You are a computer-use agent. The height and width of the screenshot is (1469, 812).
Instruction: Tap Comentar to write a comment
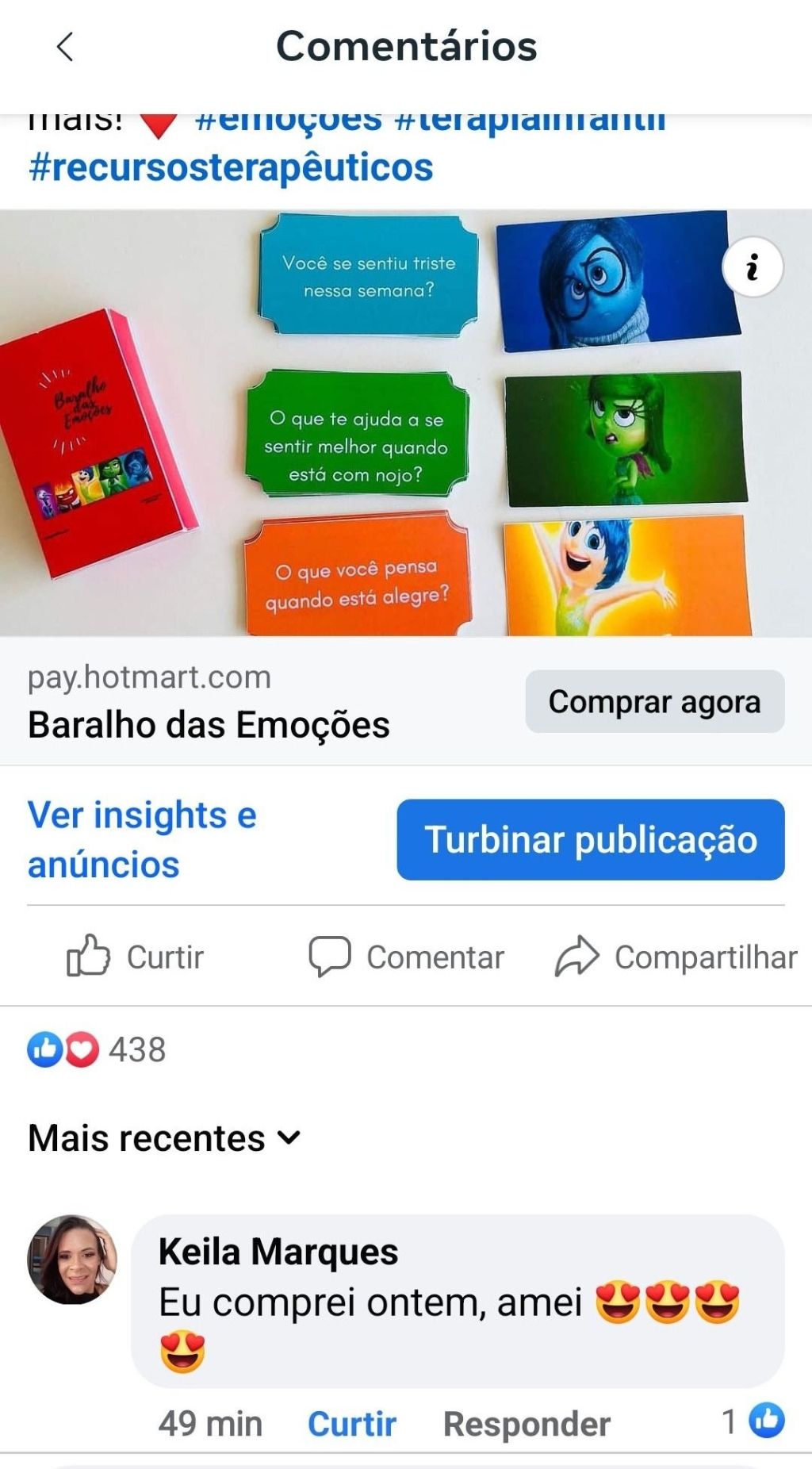click(x=407, y=957)
